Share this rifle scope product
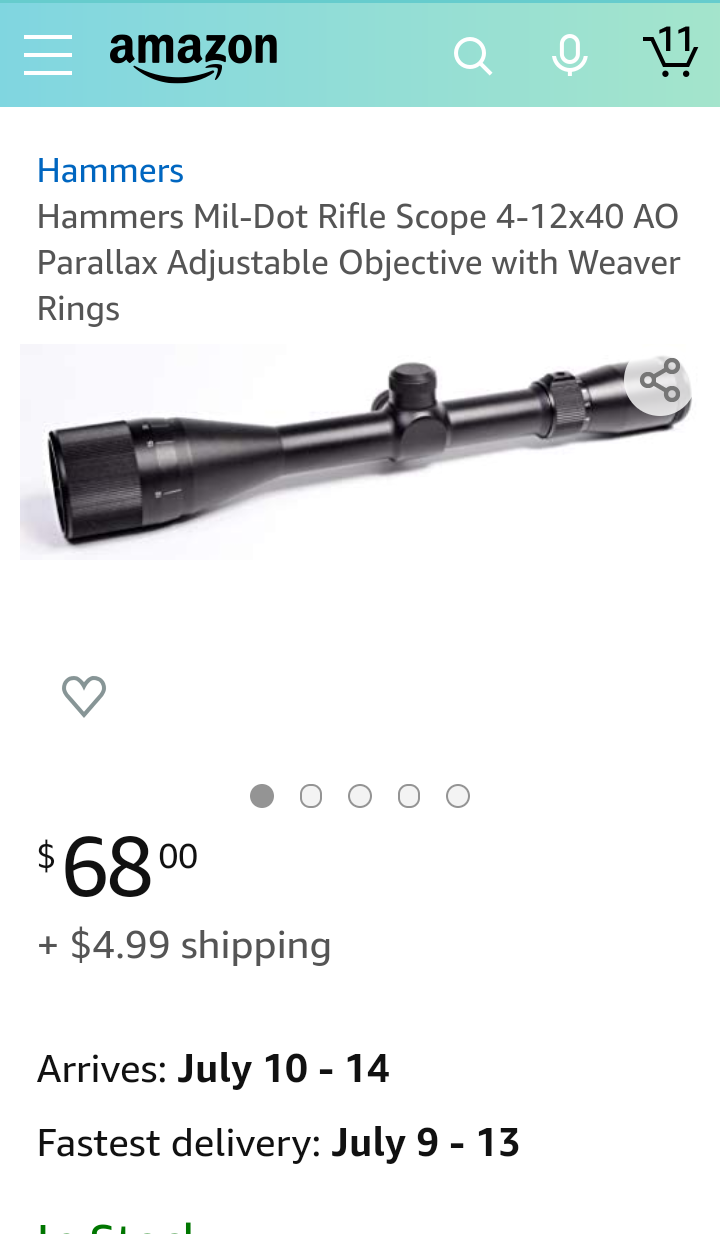This screenshot has height=1234, width=720. point(659,381)
